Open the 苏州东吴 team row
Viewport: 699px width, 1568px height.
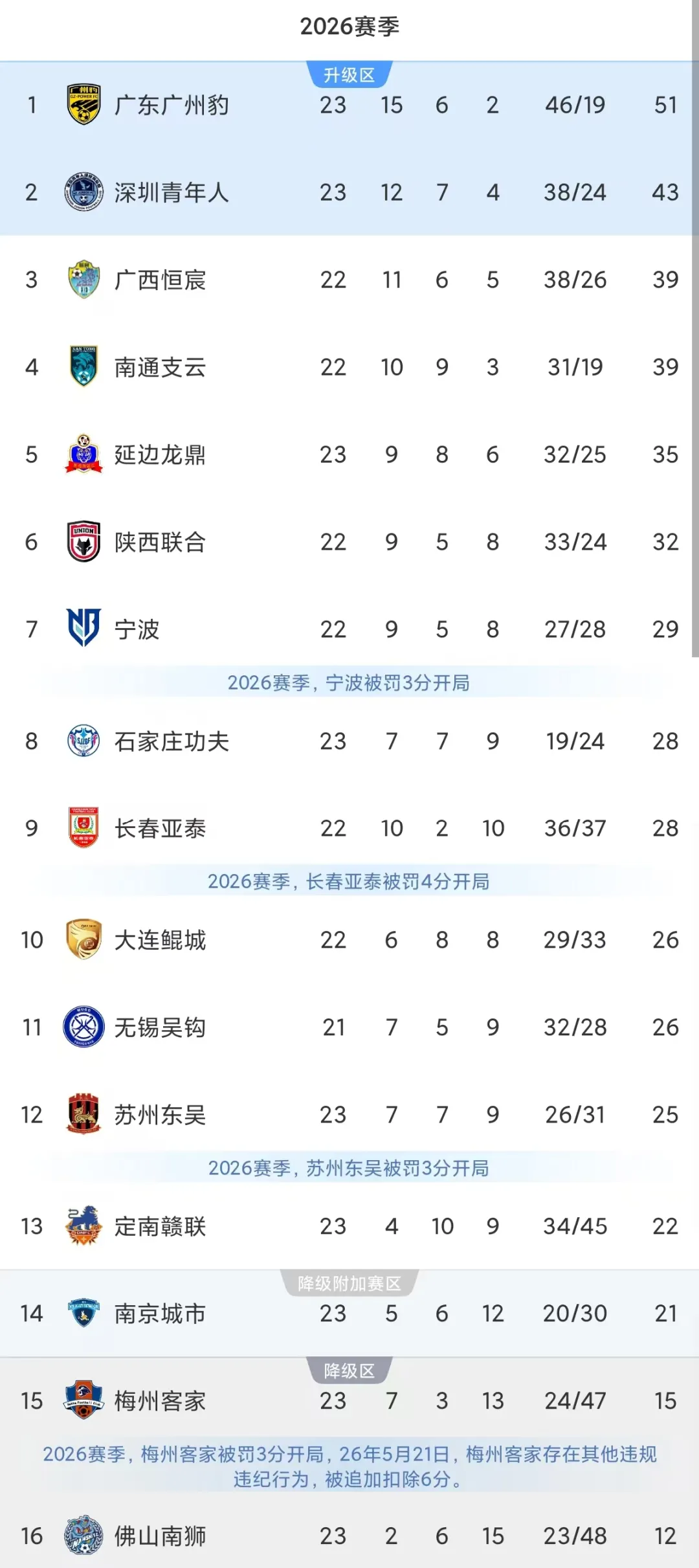349,1115
